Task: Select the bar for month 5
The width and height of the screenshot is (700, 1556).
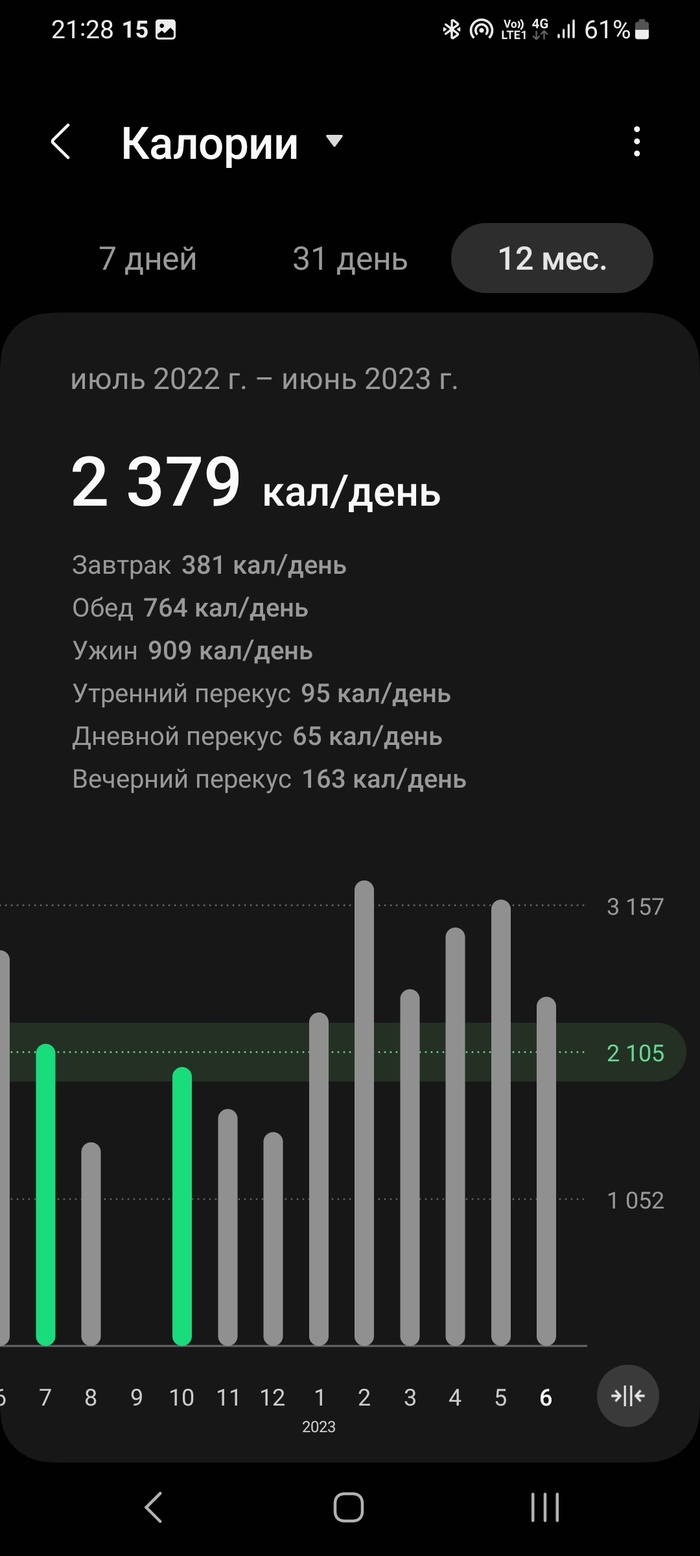Action: (501, 1122)
